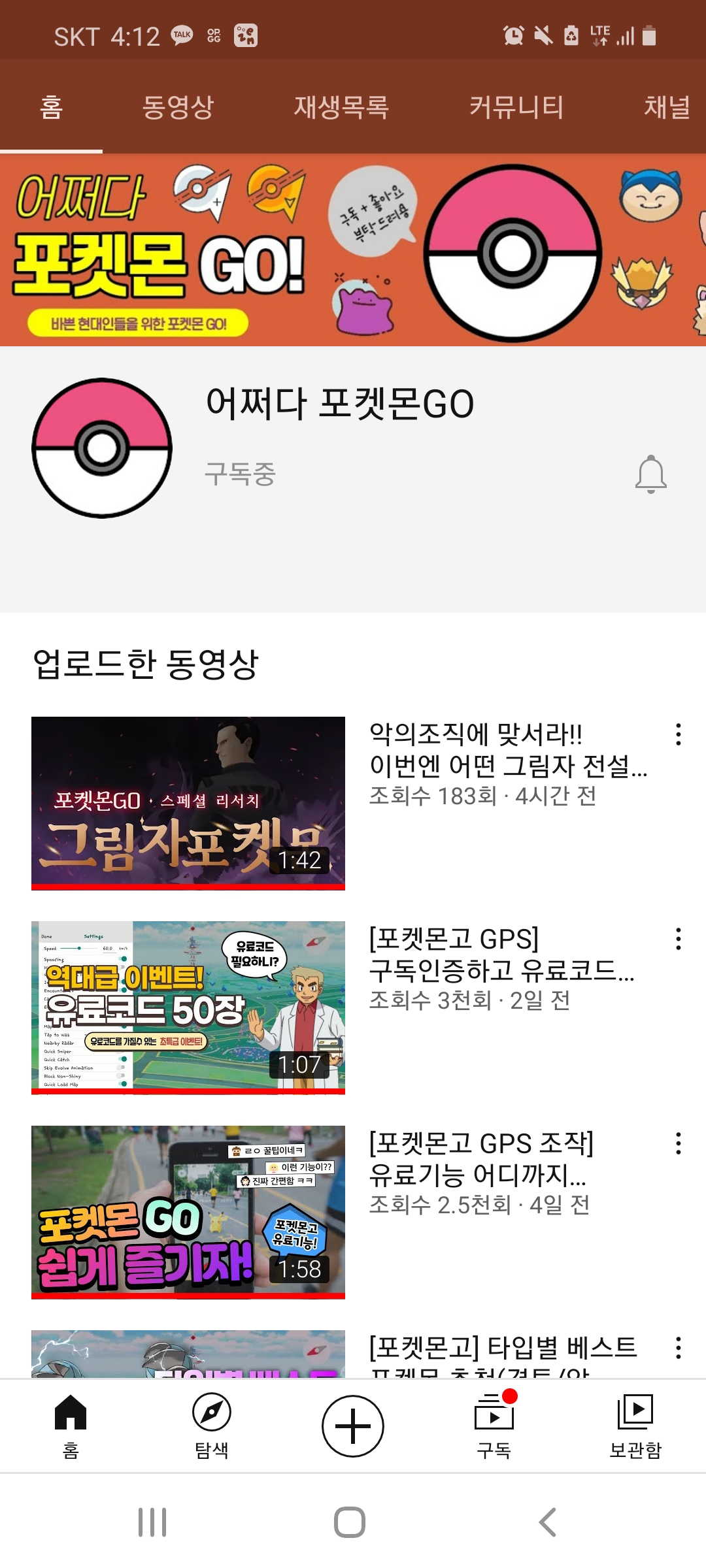This screenshot has height=1568, width=706.
Task: Play the 포켓몬 GO 쉽게 즐기자 video
Action: [x=188, y=1211]
